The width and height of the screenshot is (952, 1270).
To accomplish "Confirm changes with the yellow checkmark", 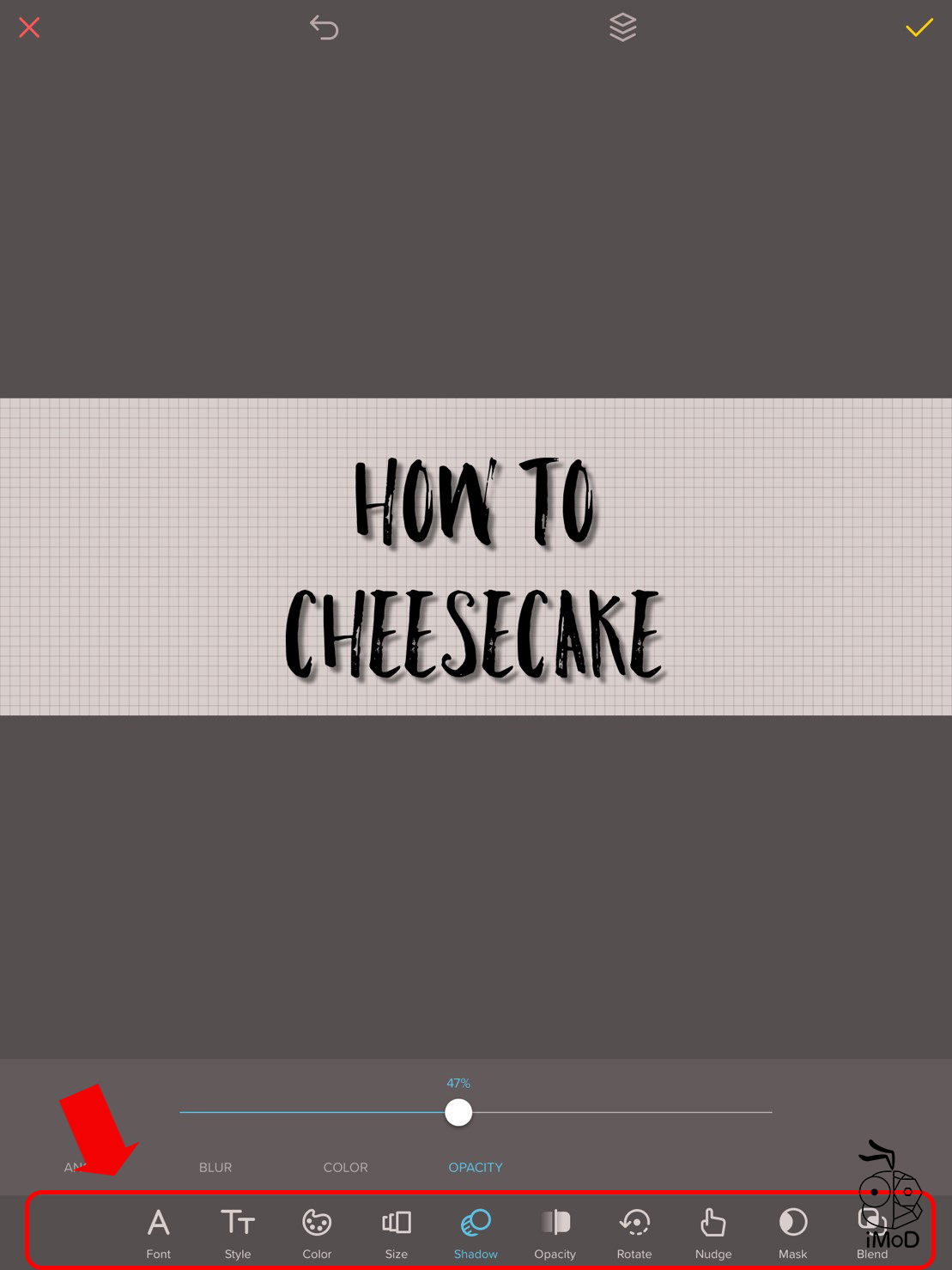I will point(919,27).
